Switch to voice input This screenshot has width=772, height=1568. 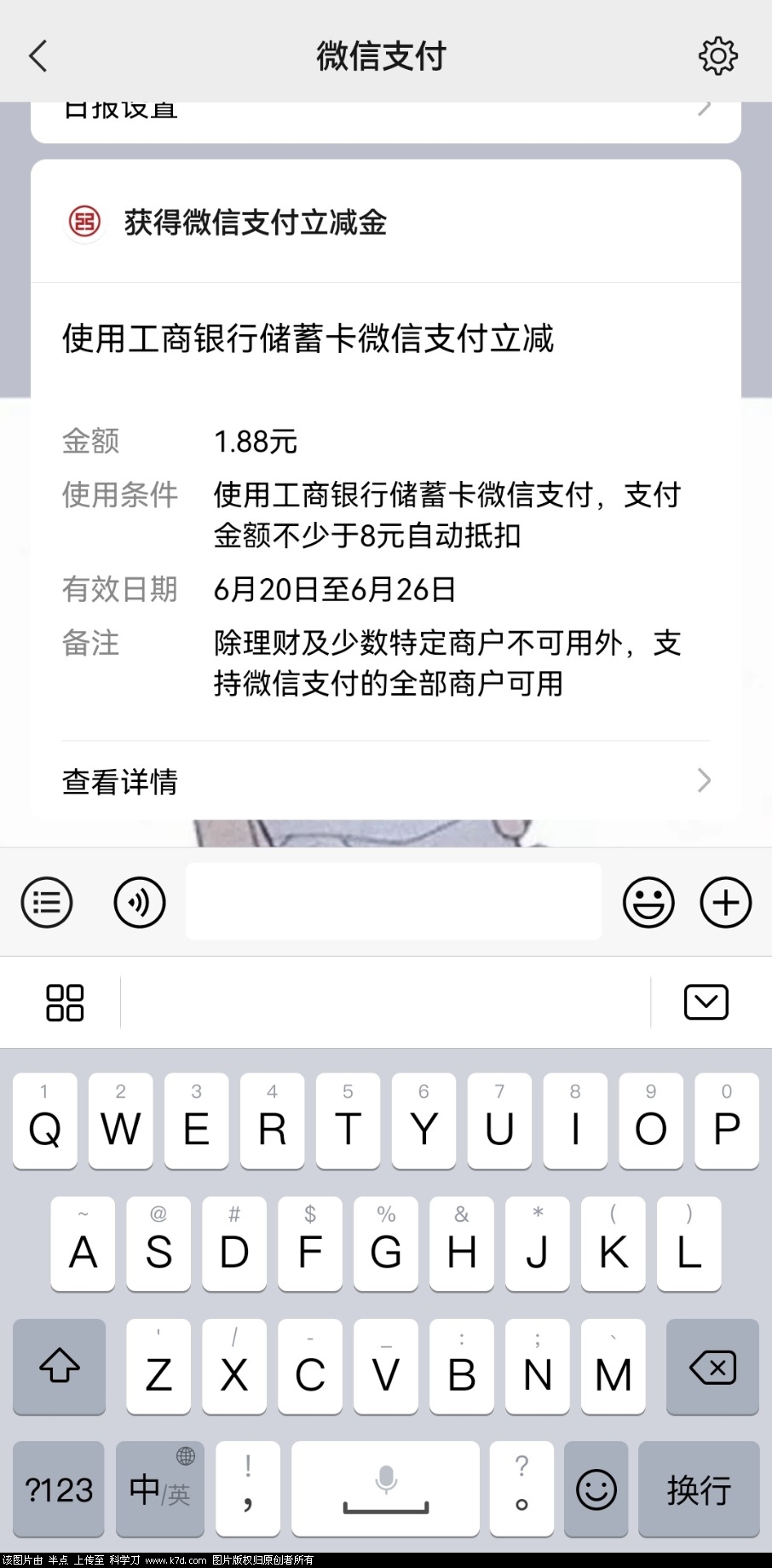pyautogui.click(x=139, y=902)
